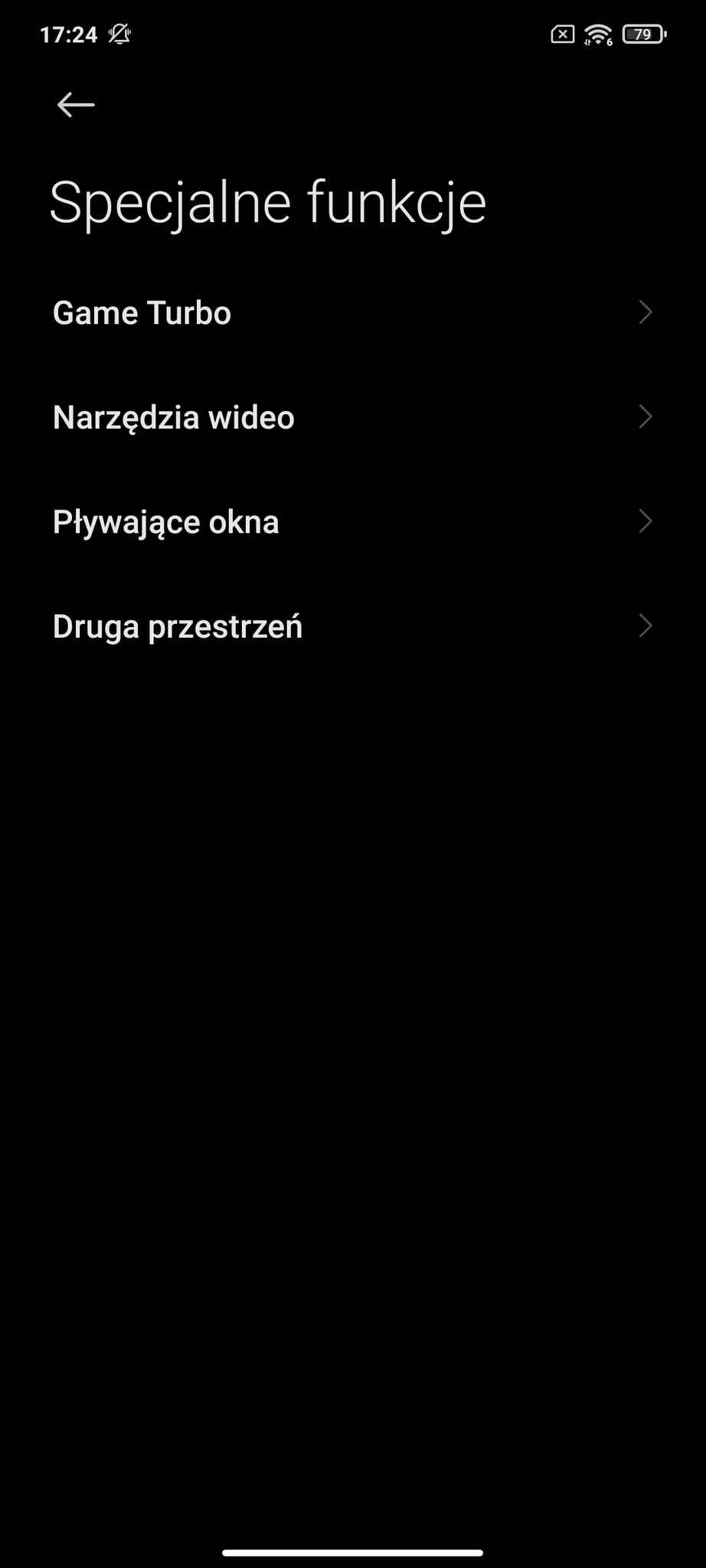The height and width of the screenshot is (1568, 706).
Task: Select Pływające okna option
Action: (x=353, y=522)
